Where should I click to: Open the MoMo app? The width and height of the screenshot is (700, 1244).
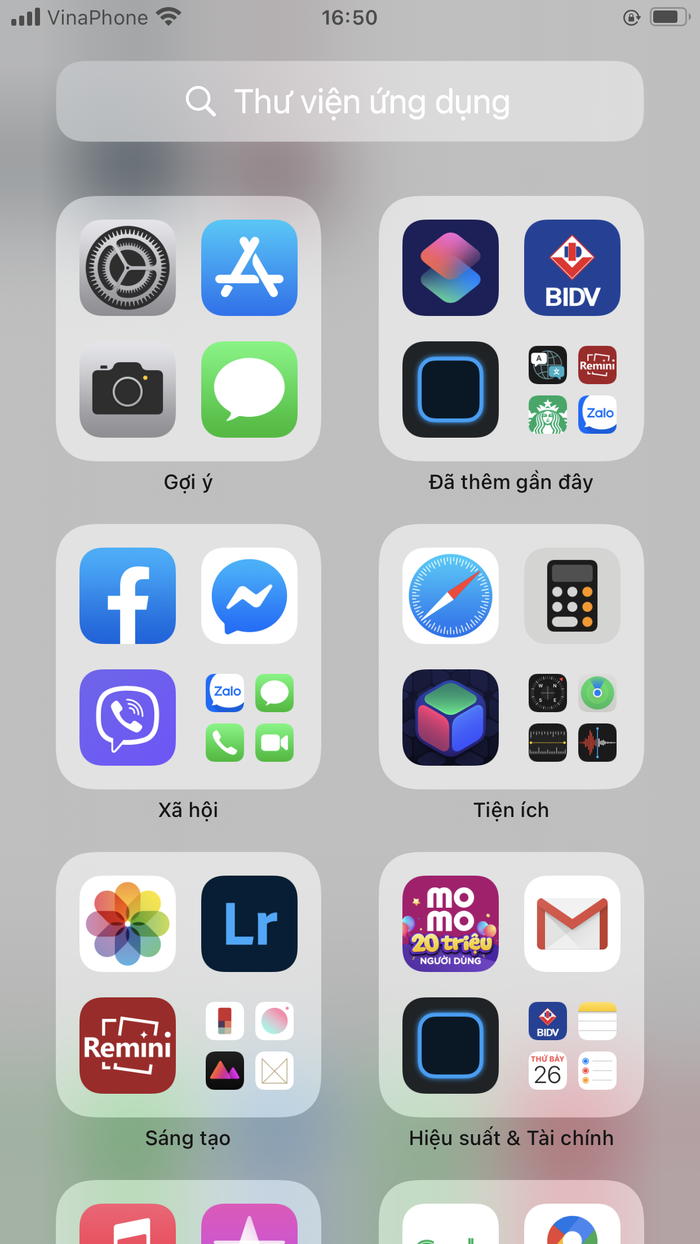click(x=450, y=923)
